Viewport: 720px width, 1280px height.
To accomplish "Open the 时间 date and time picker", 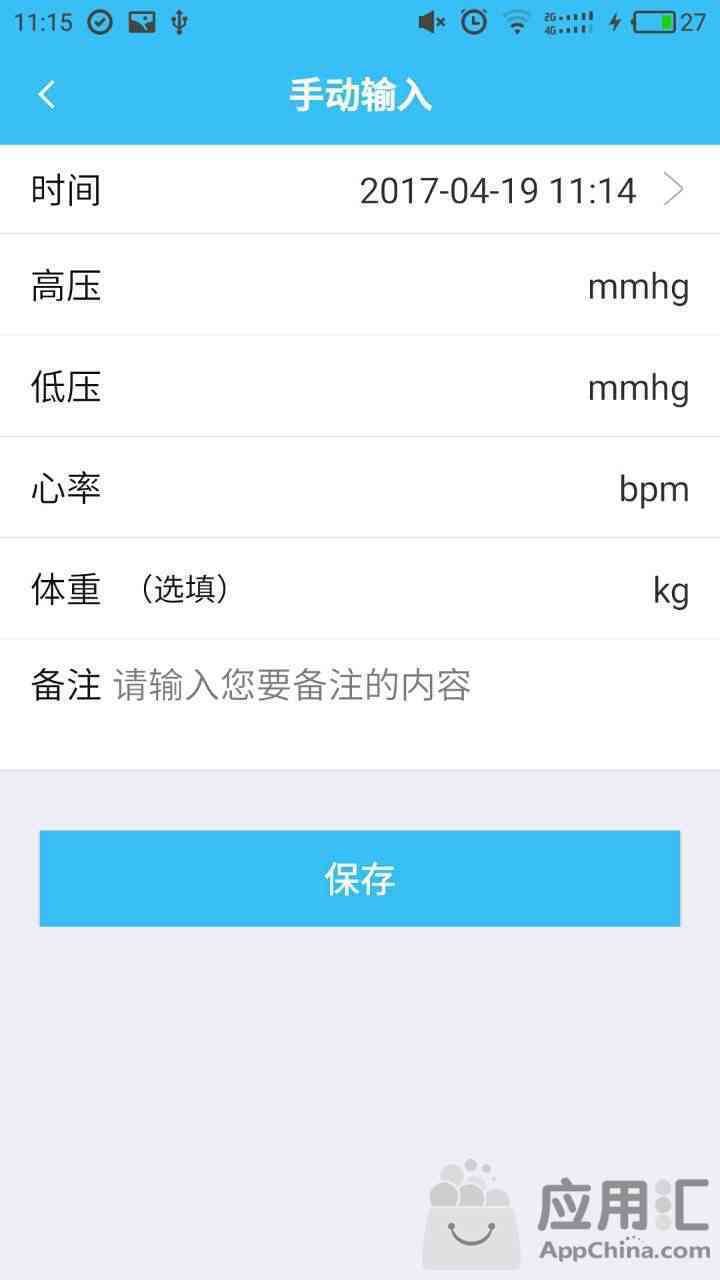I will pyautogui.click(x=360, y=190).
